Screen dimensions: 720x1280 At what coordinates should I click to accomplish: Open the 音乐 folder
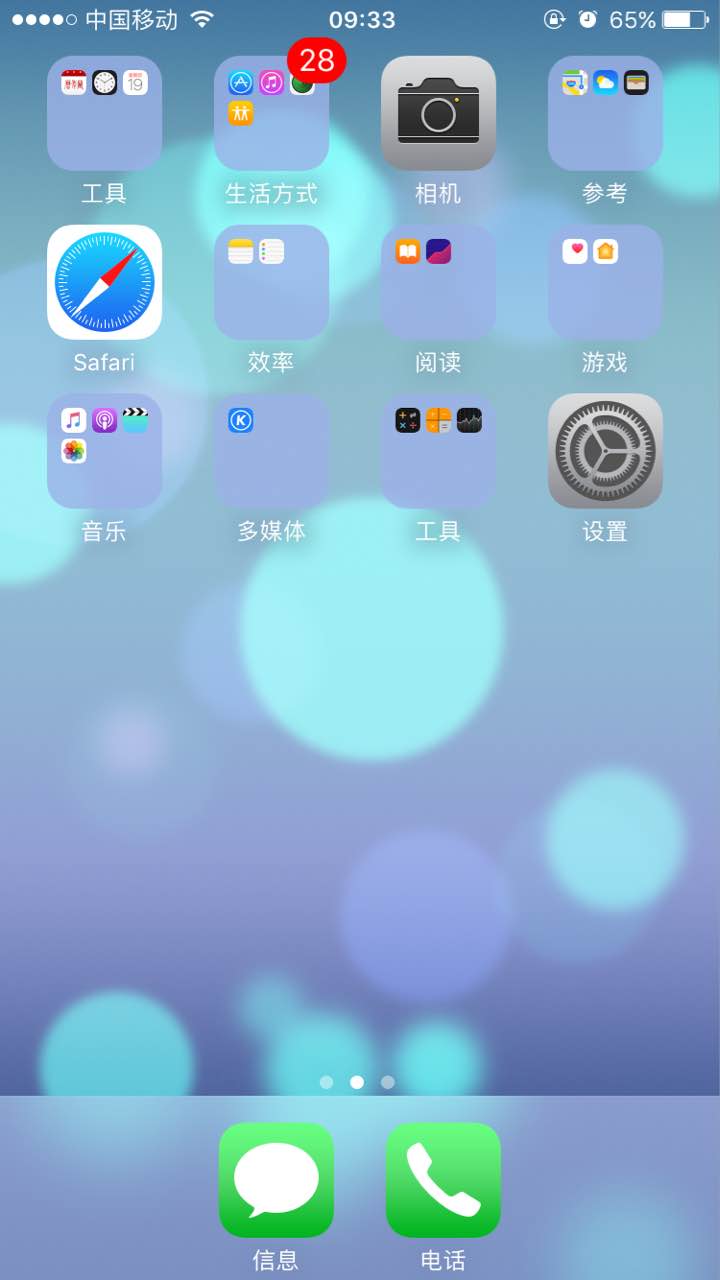tap(104, 451)
